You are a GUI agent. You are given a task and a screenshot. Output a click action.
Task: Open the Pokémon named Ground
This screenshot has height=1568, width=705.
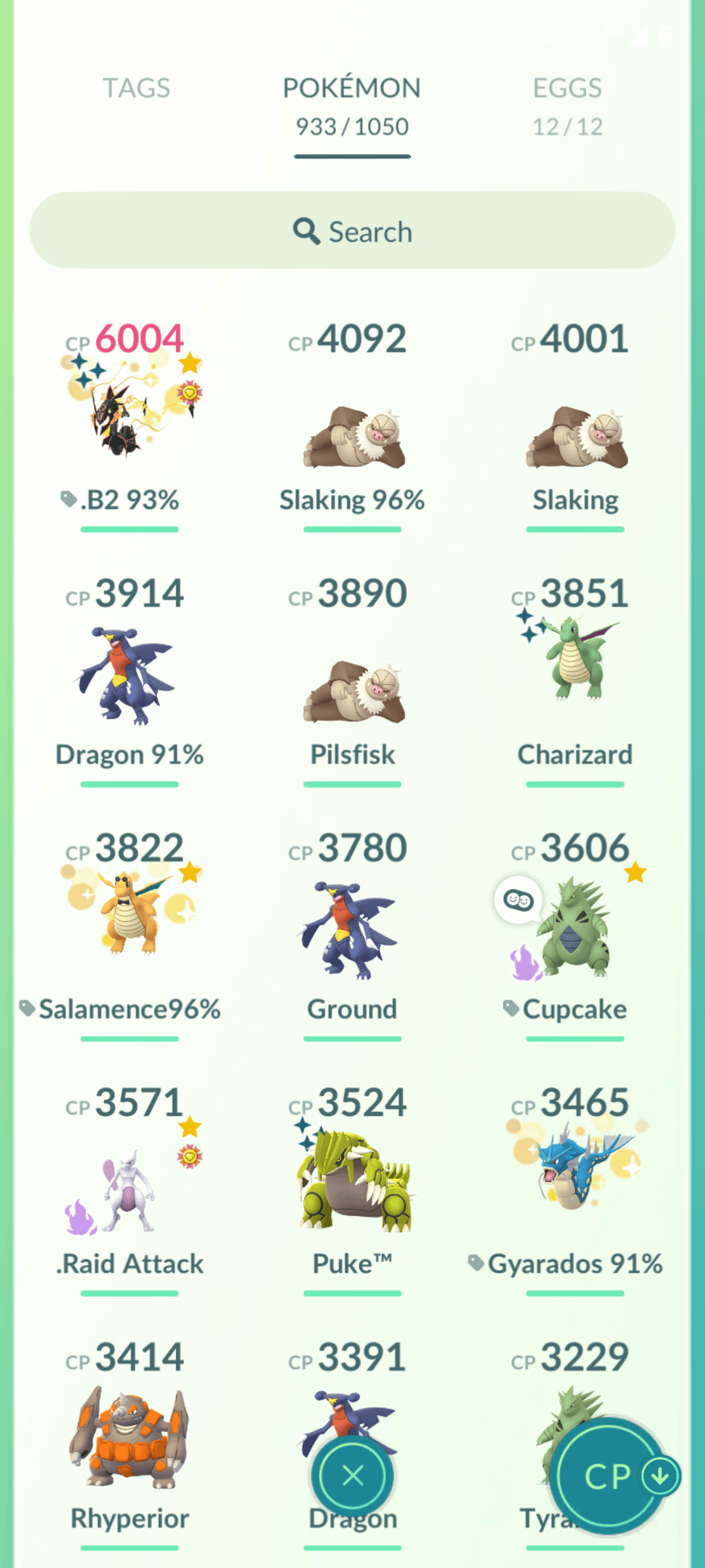(x=352, y=931)
